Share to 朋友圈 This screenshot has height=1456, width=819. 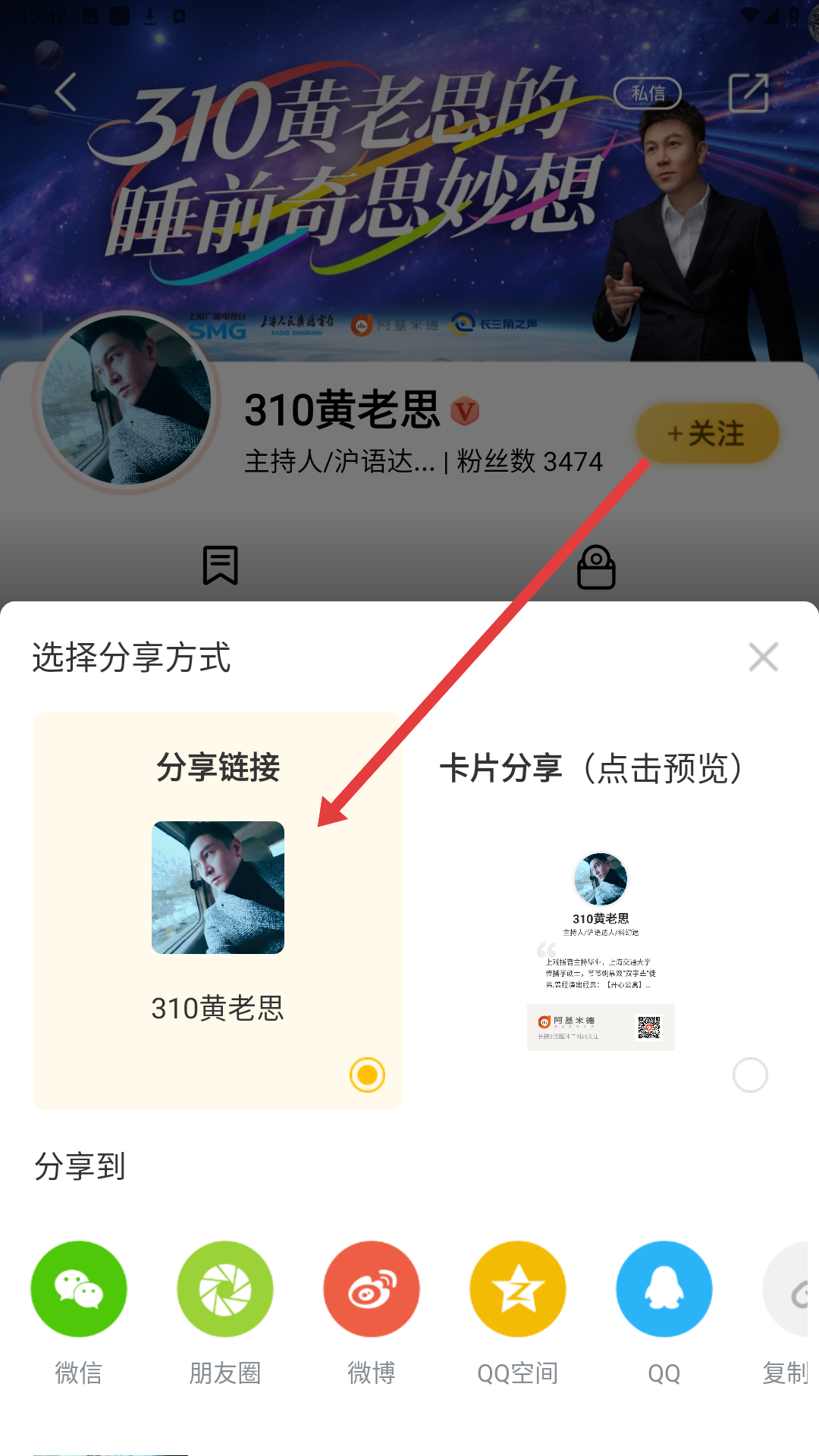(x=225, y=1289)
